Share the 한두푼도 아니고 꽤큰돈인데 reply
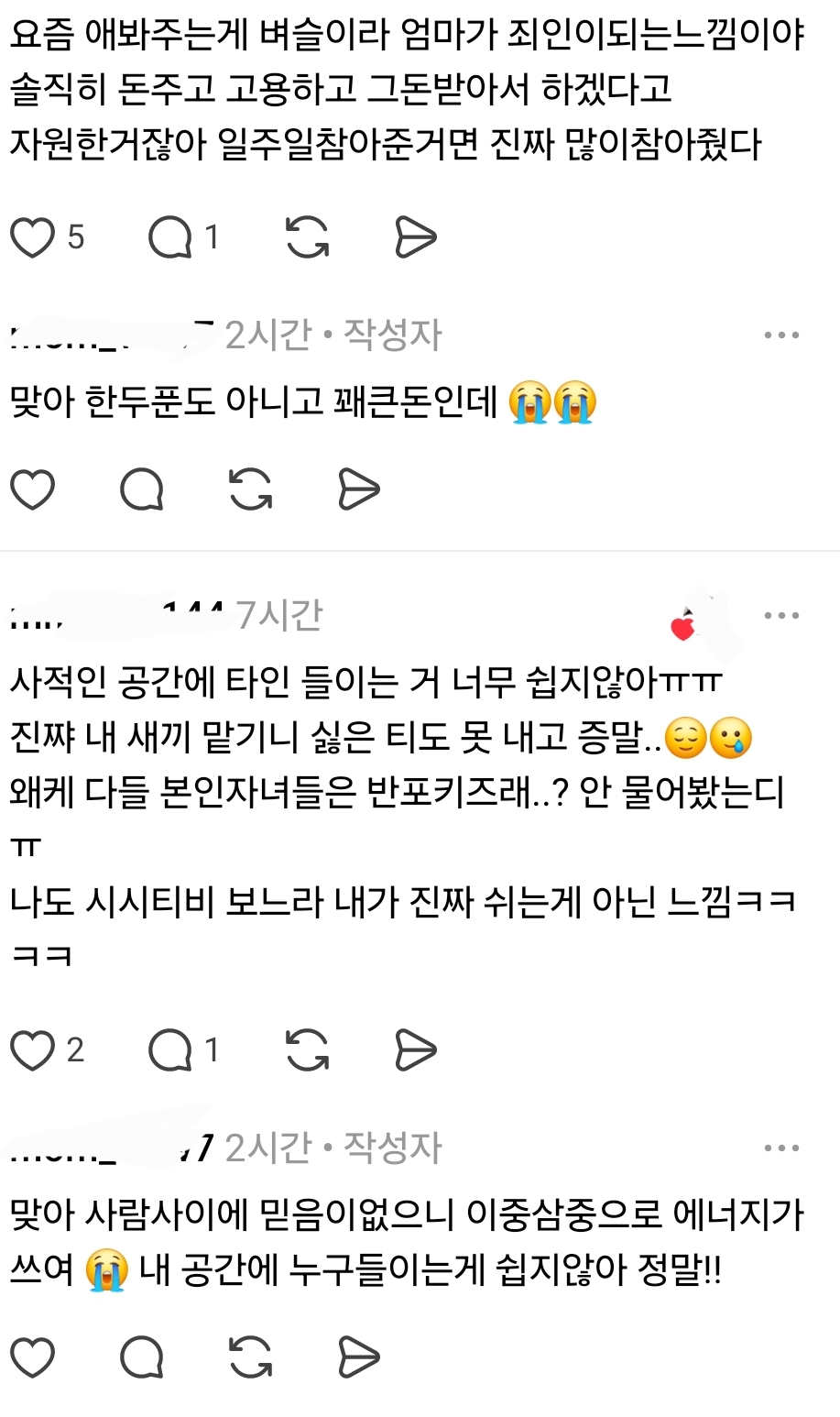The height and width of the screenshot is (1417, 840). pos(358,489)
